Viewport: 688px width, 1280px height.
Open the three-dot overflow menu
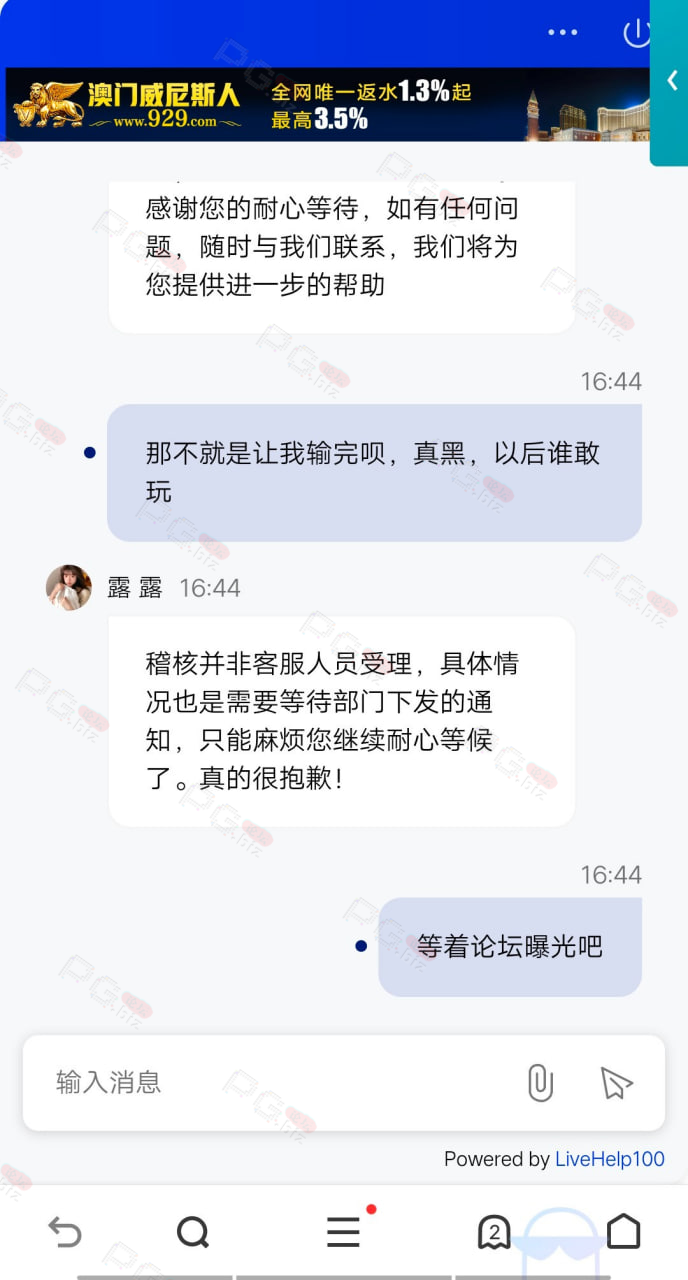[563, 32]
